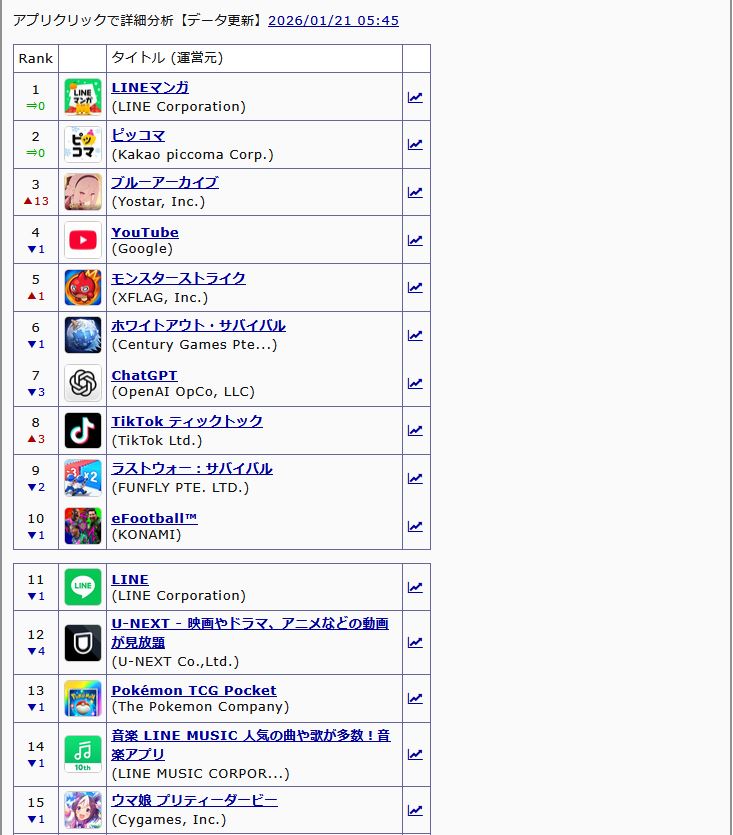Open the ホワイトアウト・サバイバル title link
The image size is (733, 835).
pos(198,325)
